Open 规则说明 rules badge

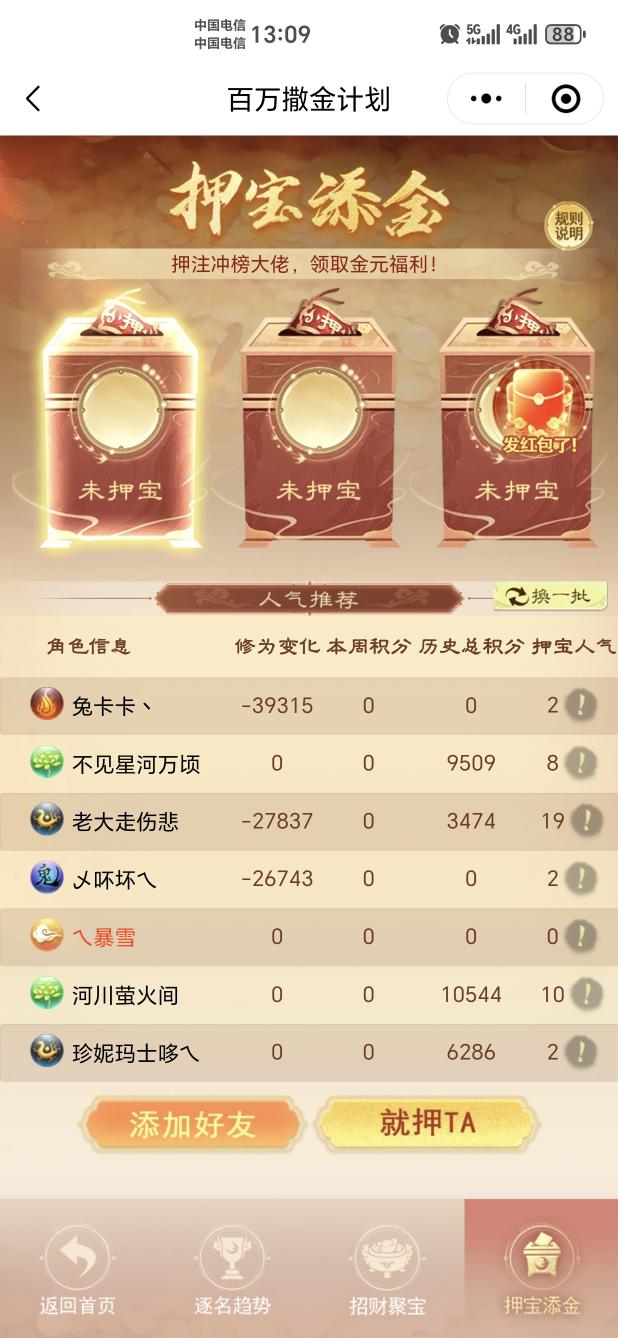pos(568,227)
